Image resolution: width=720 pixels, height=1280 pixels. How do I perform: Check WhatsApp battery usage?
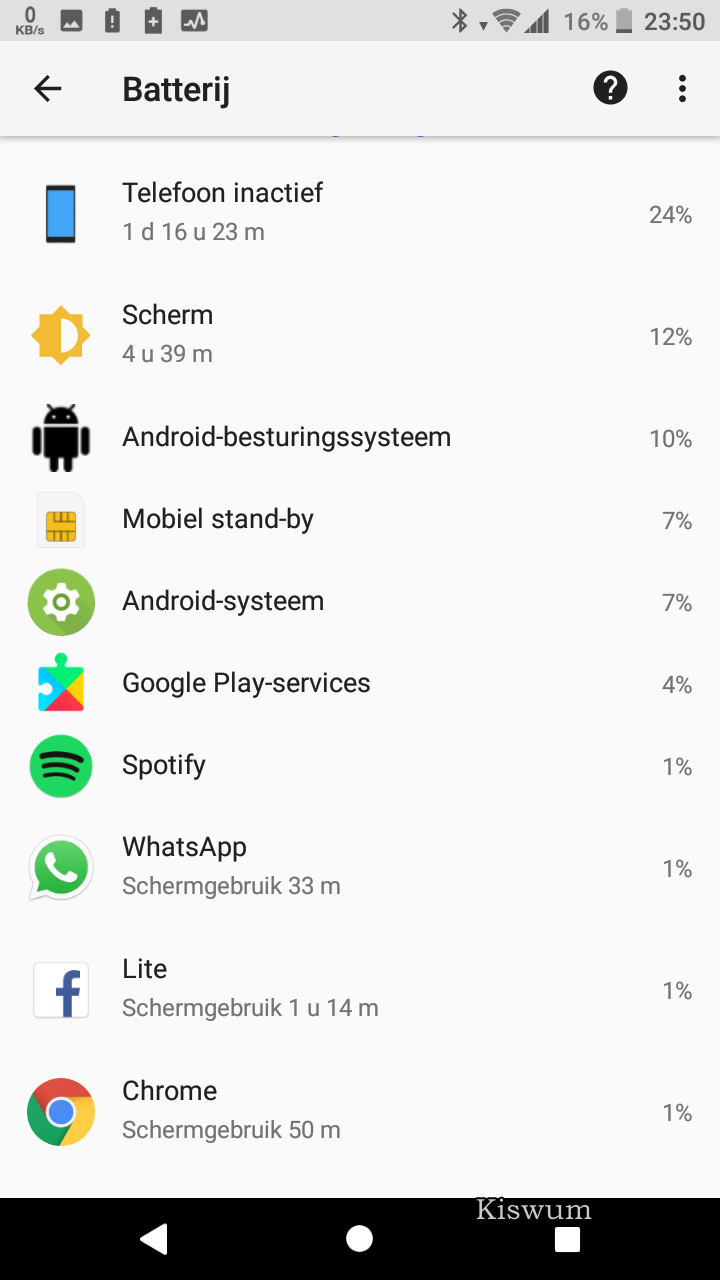tap(360, 867)
